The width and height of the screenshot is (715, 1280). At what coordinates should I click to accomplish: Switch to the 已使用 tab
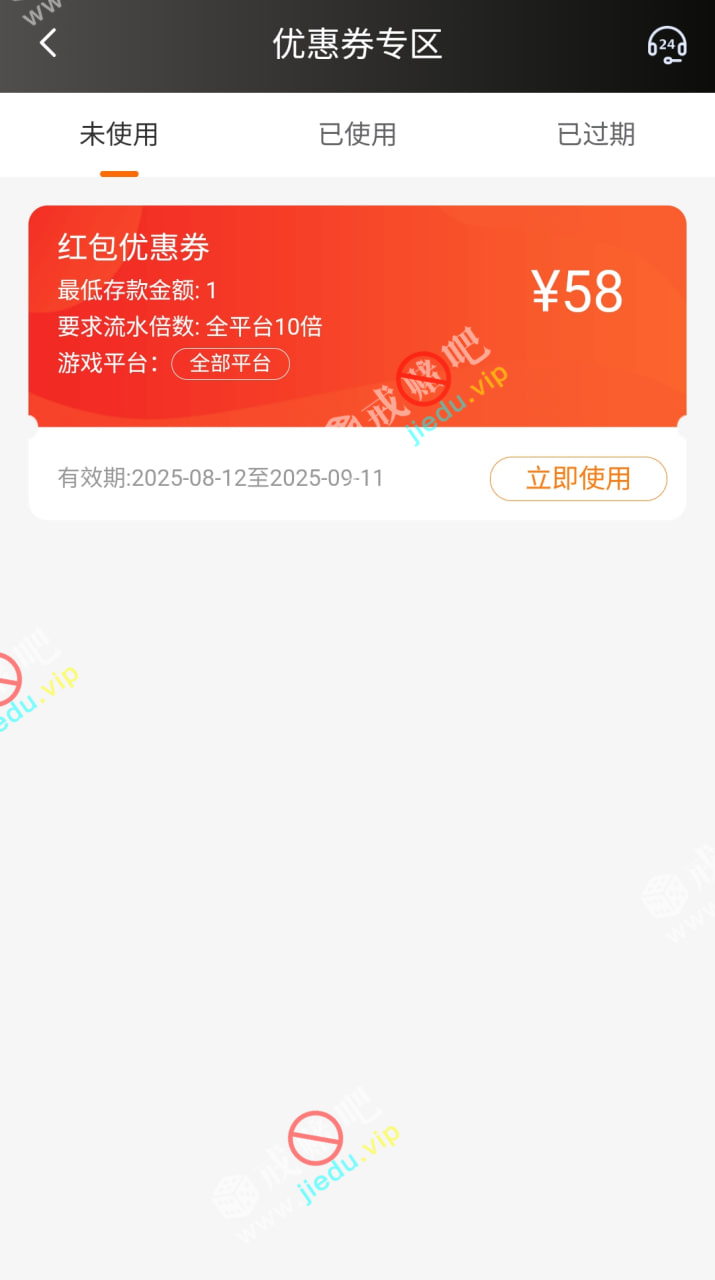(x=357, y=134)
